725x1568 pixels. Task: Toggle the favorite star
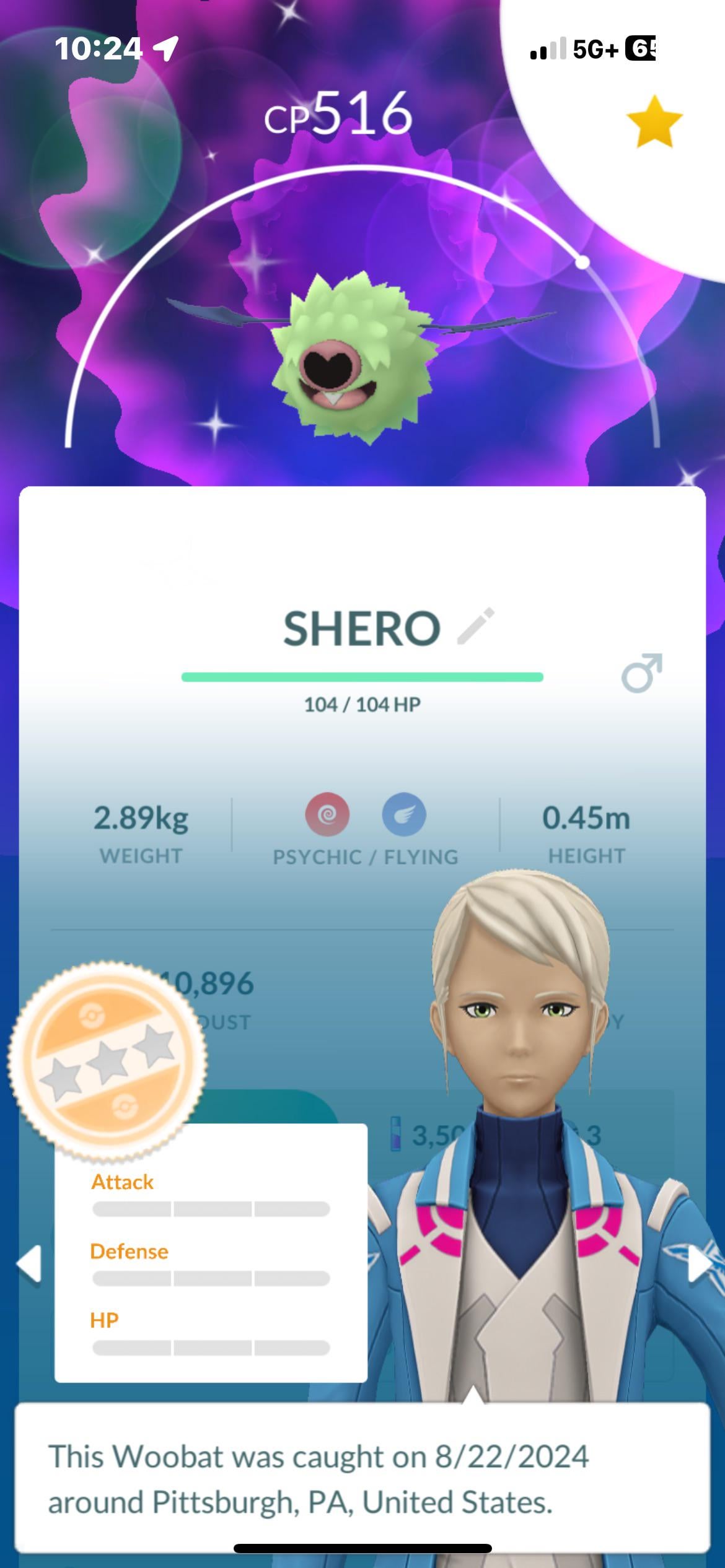(654, 122)
